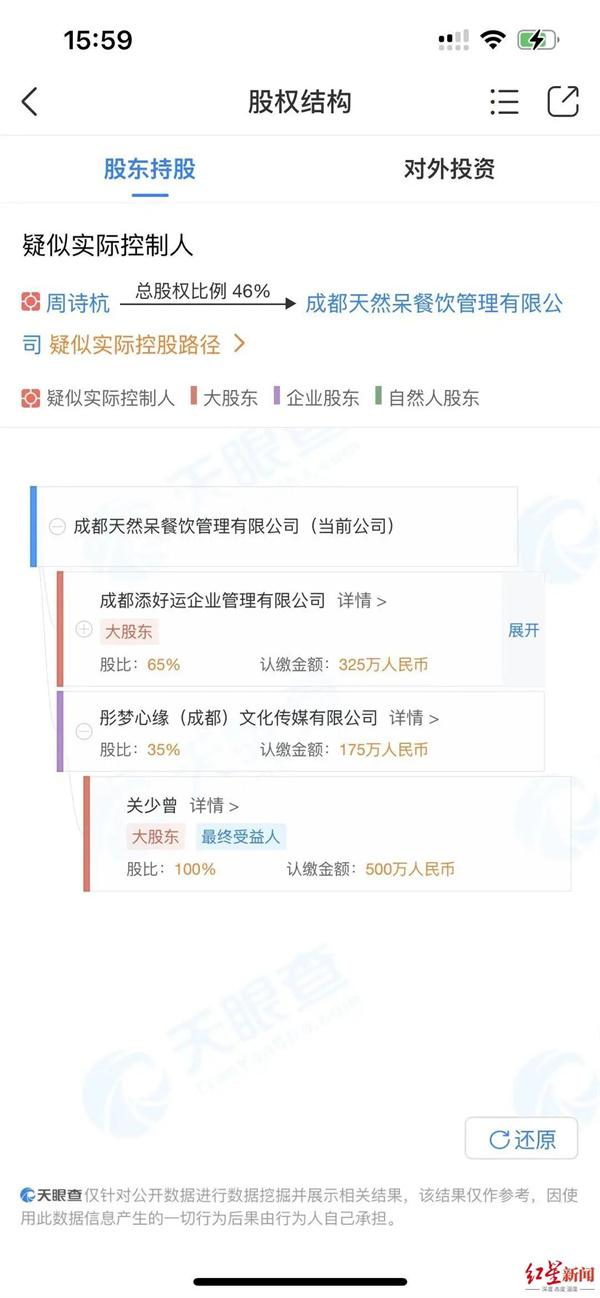600x1298 pixels.
Task: Go back from the 股权结构 page
Action: 30,102
